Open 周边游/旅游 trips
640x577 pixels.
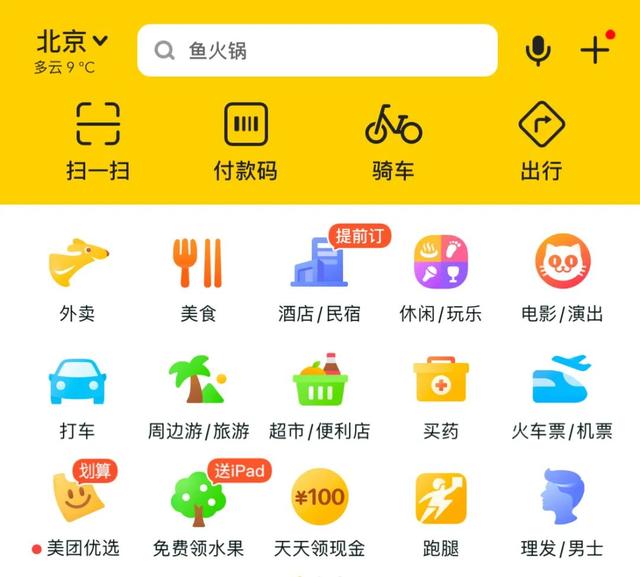tap(198, 396)
